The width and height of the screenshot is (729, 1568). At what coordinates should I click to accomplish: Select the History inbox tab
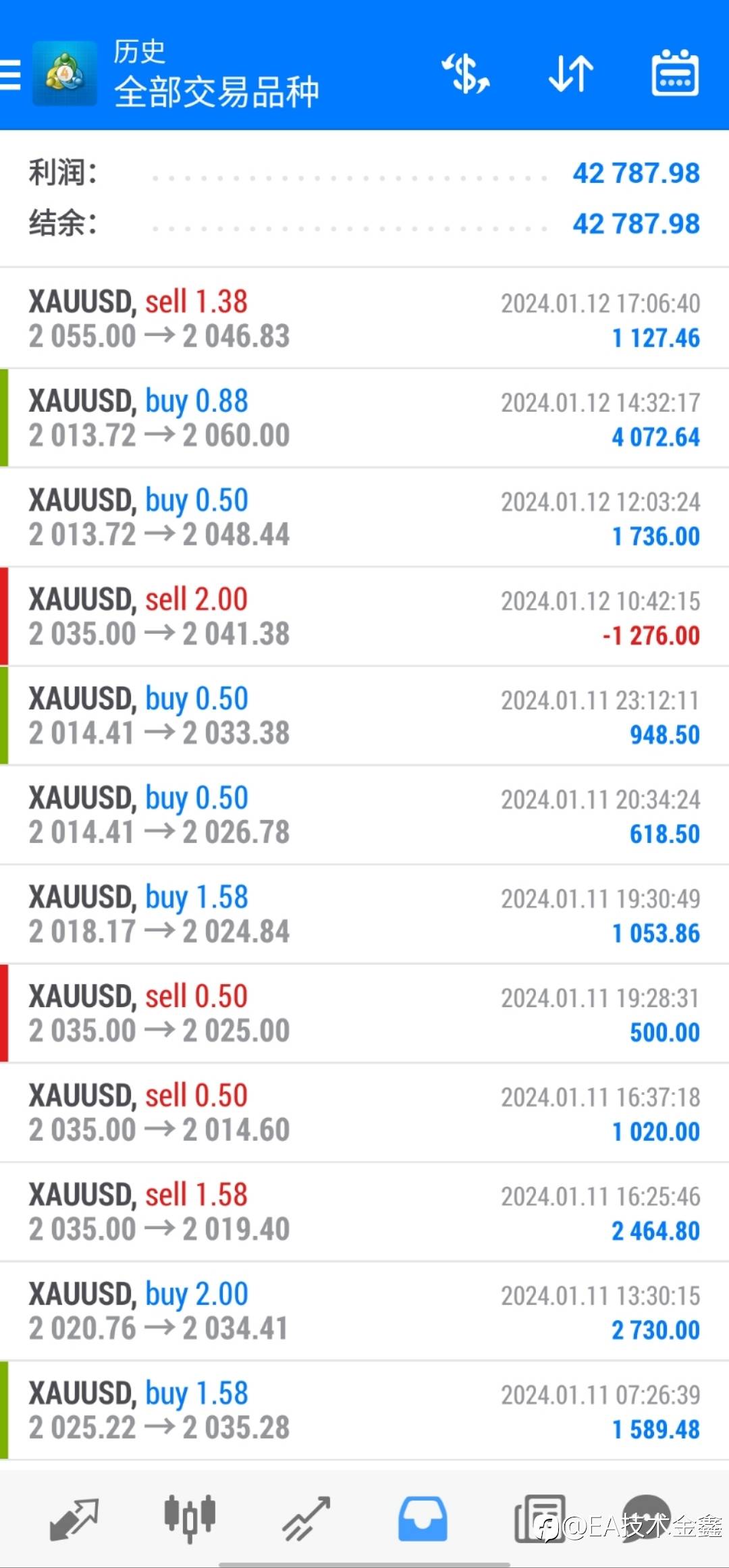coord(423,1519)
